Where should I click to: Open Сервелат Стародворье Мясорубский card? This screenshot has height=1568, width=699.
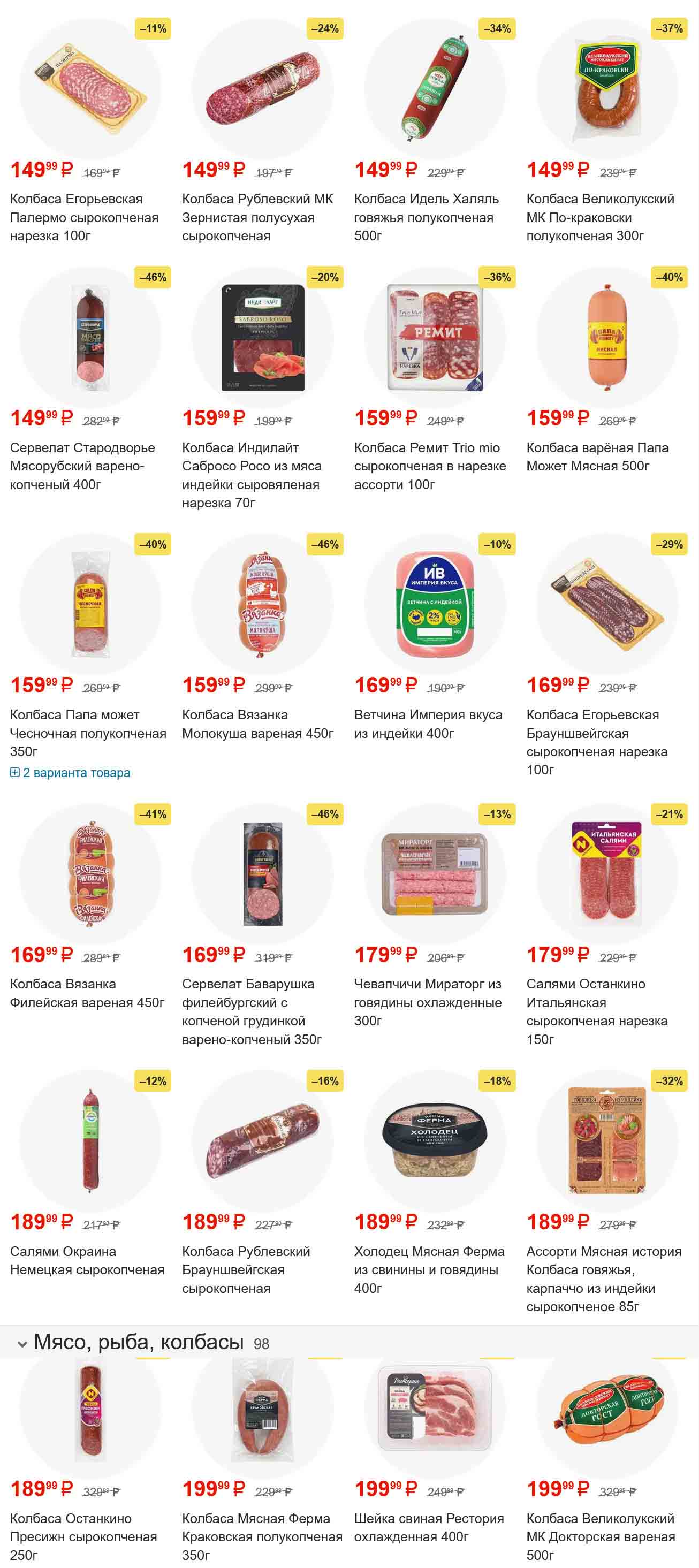point(82,466)
